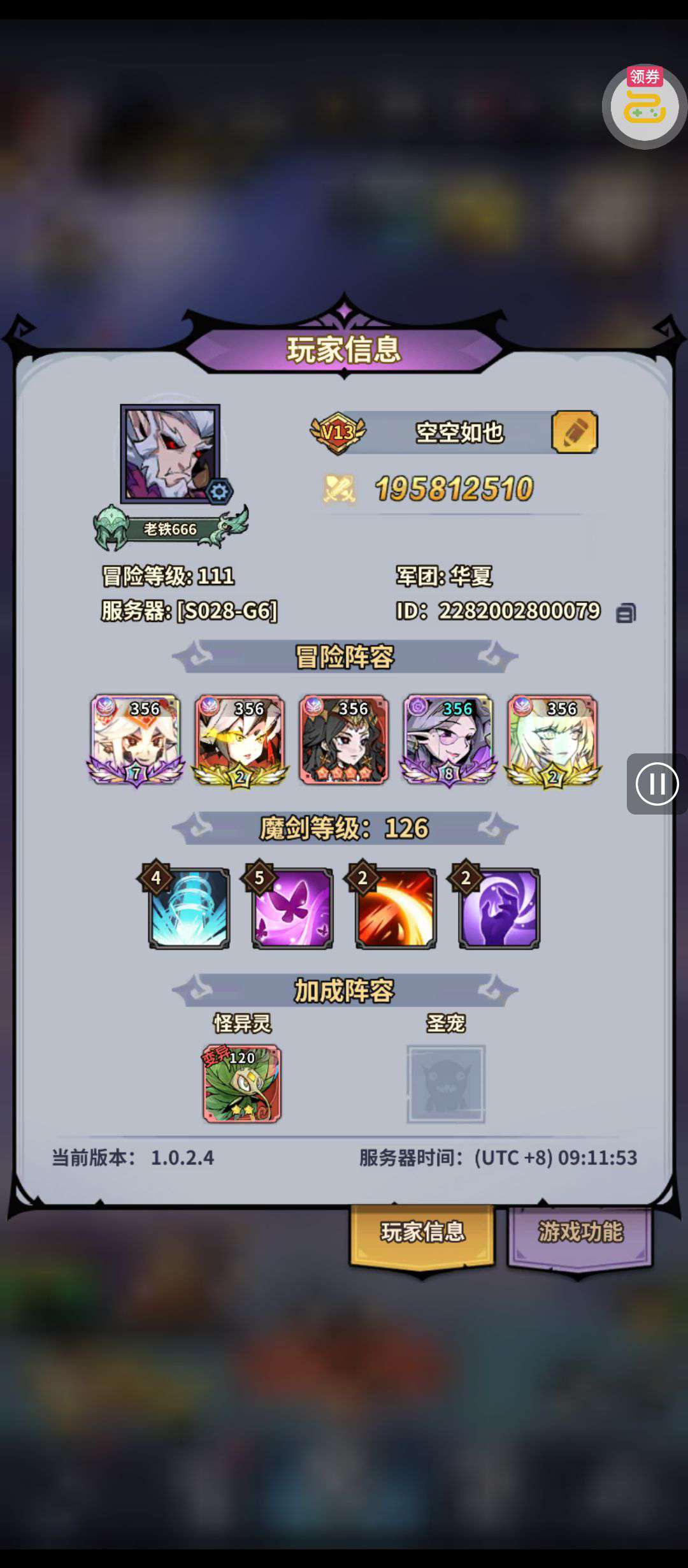View the hero with rank 8 badge

tap(448, 739)
